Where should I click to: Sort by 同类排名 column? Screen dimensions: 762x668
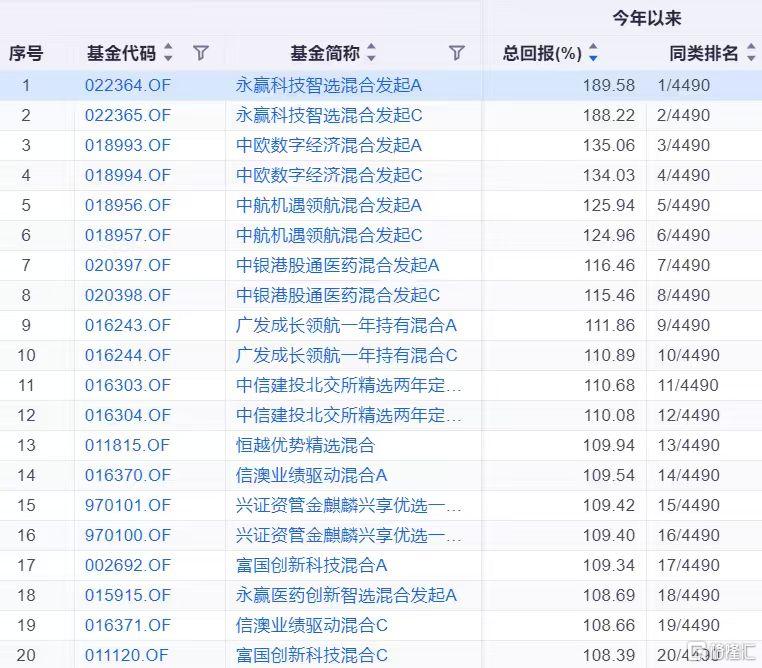click(751, 53)
